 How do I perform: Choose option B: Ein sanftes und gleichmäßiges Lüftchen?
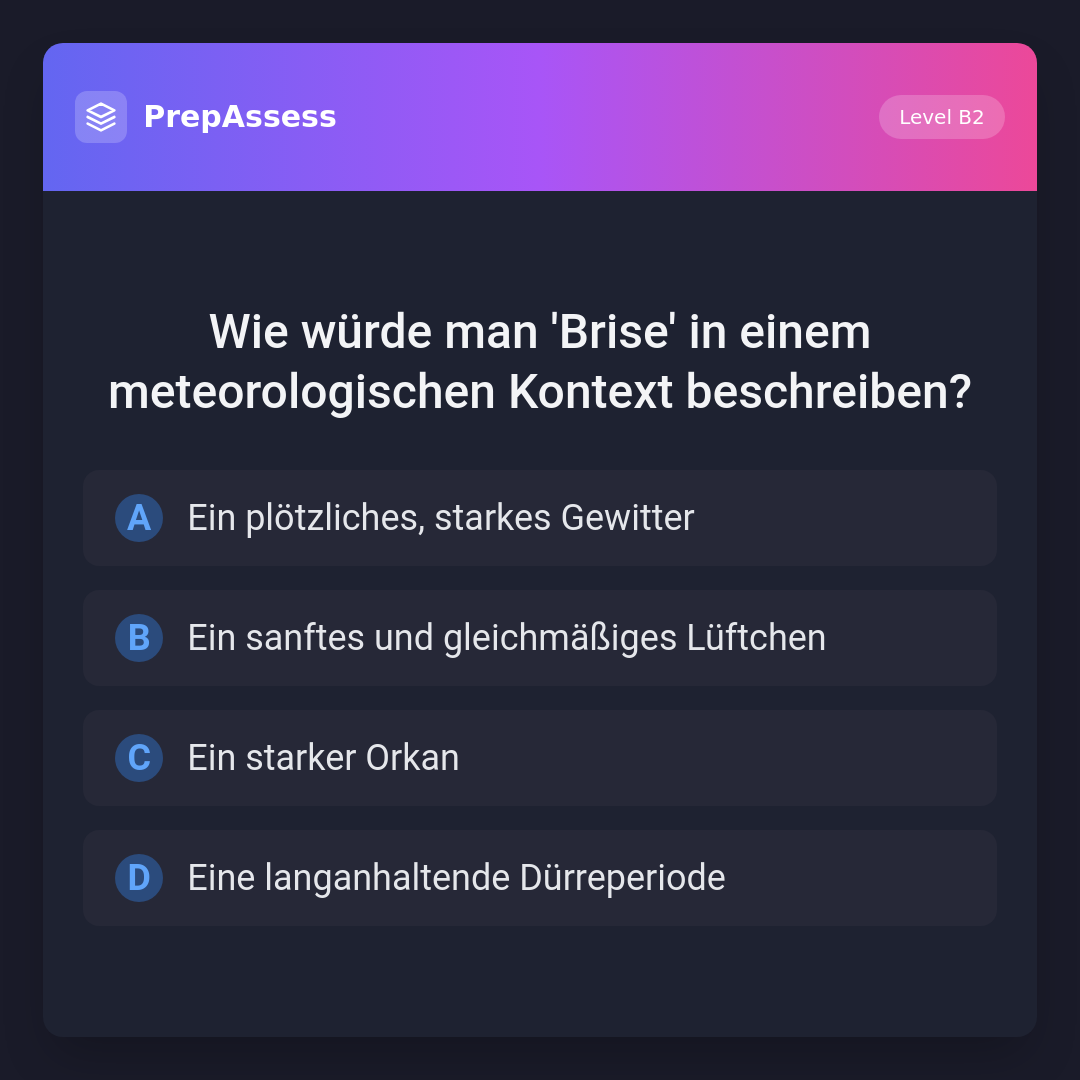coord(539,638)
